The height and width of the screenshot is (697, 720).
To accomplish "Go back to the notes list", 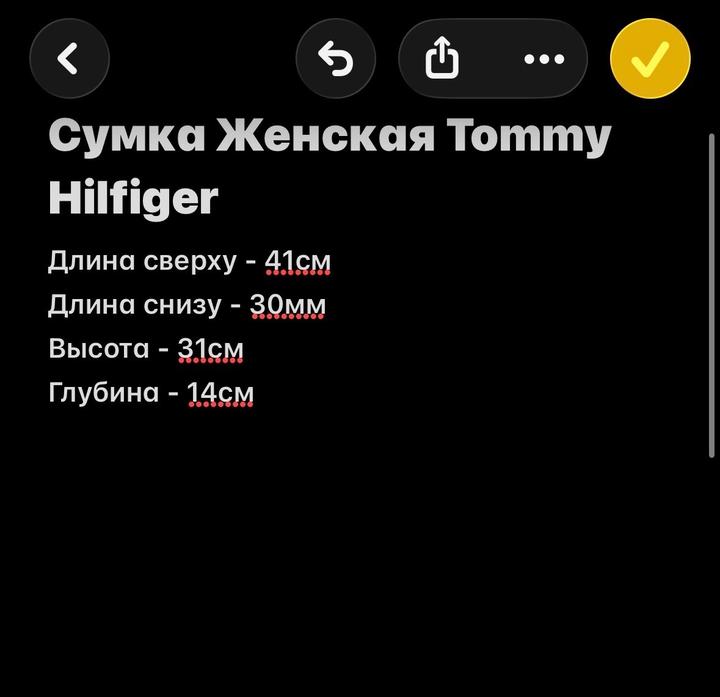I will coord(69,59).
